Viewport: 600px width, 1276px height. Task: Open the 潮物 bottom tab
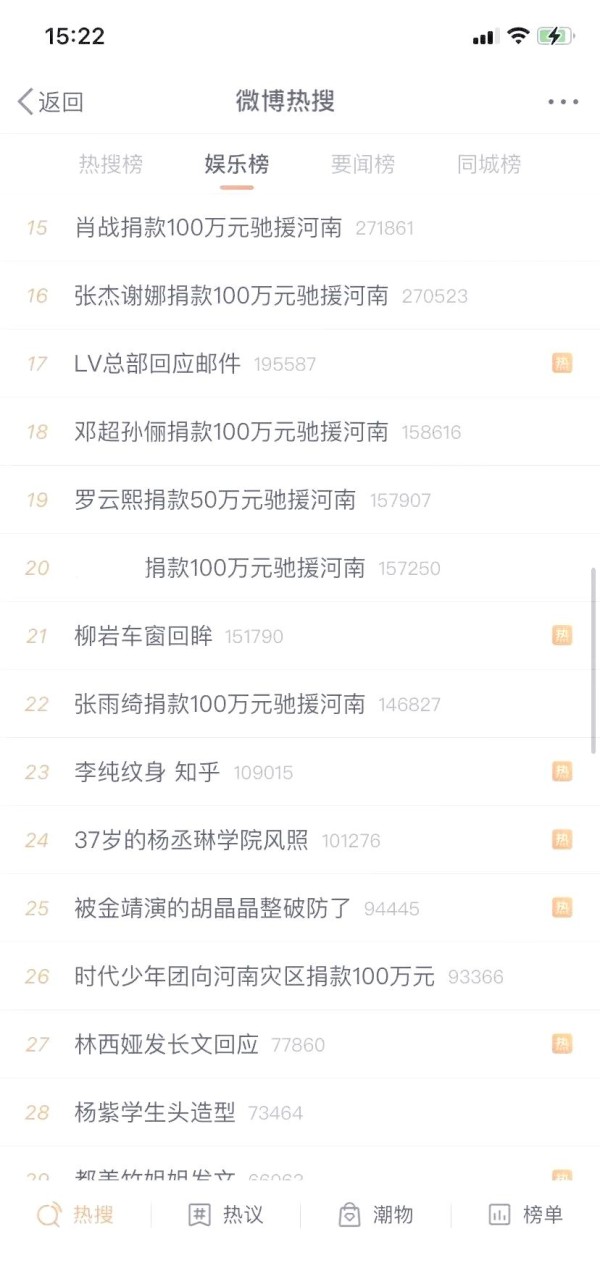[375, 1215]
